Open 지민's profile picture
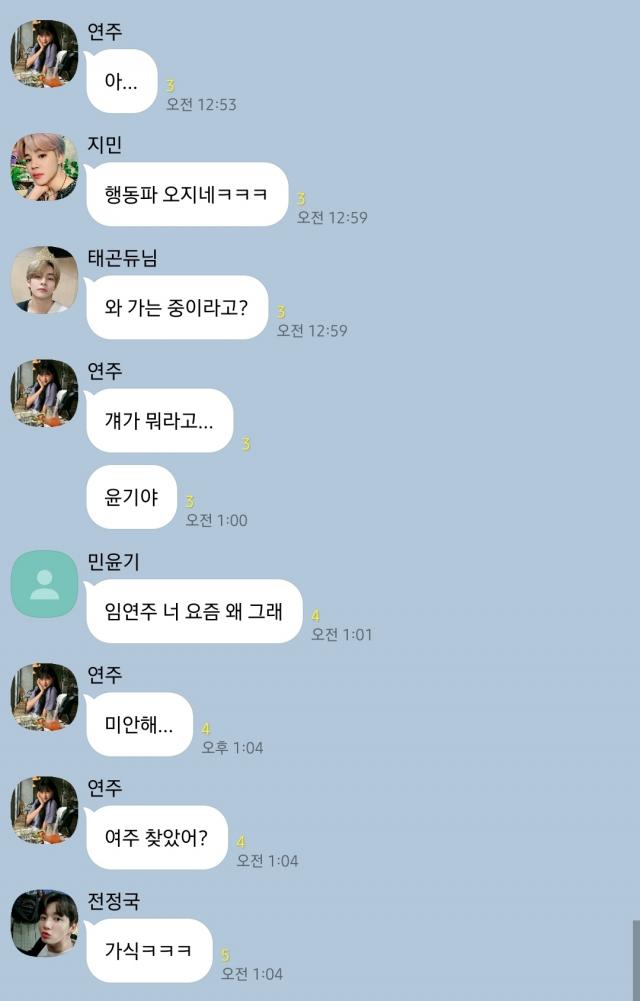 coord(44,166)
